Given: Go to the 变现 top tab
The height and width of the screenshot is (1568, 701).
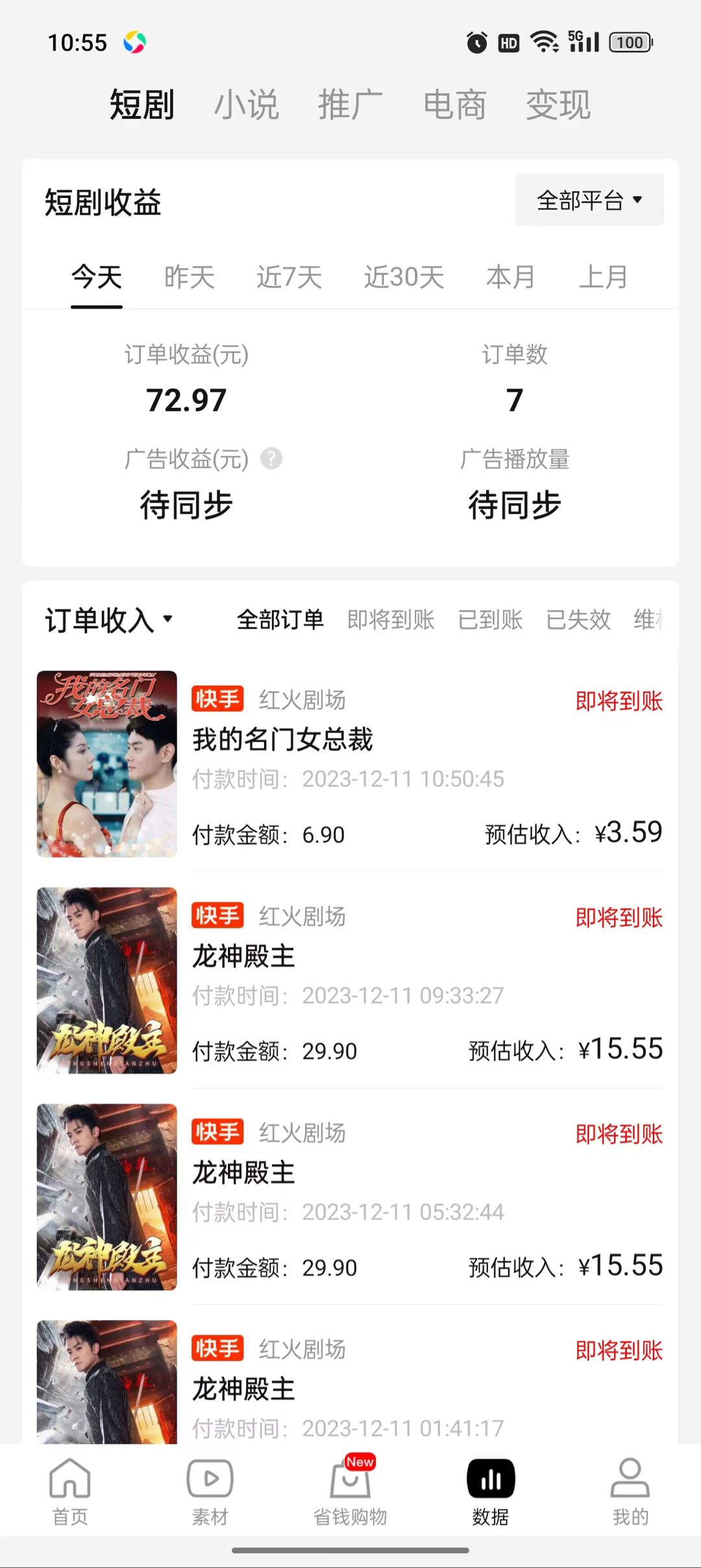Looking at the screenshot, I should (558, 105).
